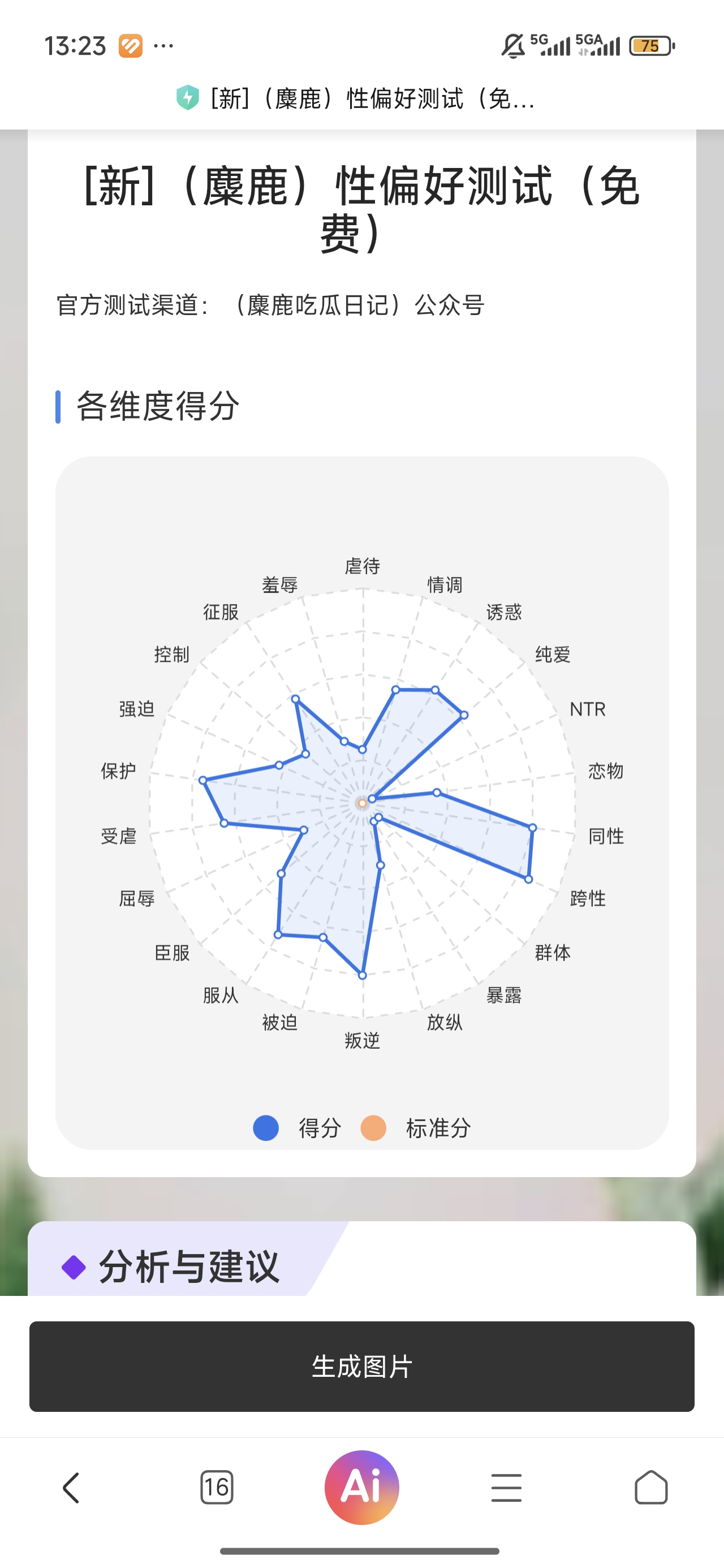Toggle the 得分 series in the chart legend
The width and height of the screenshot is (724, 1568).
[x=297, y=1128]
